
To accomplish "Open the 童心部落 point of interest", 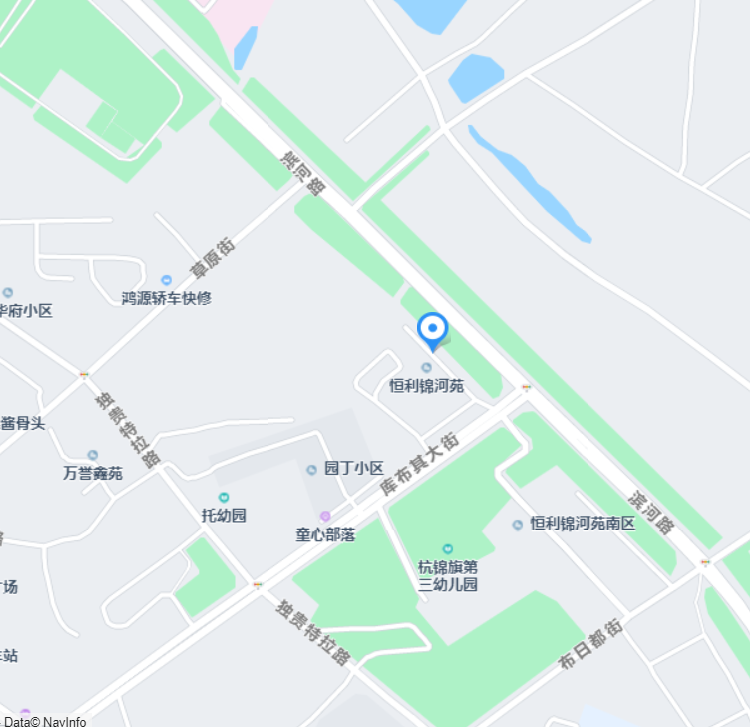I will [x=325, y=517].
